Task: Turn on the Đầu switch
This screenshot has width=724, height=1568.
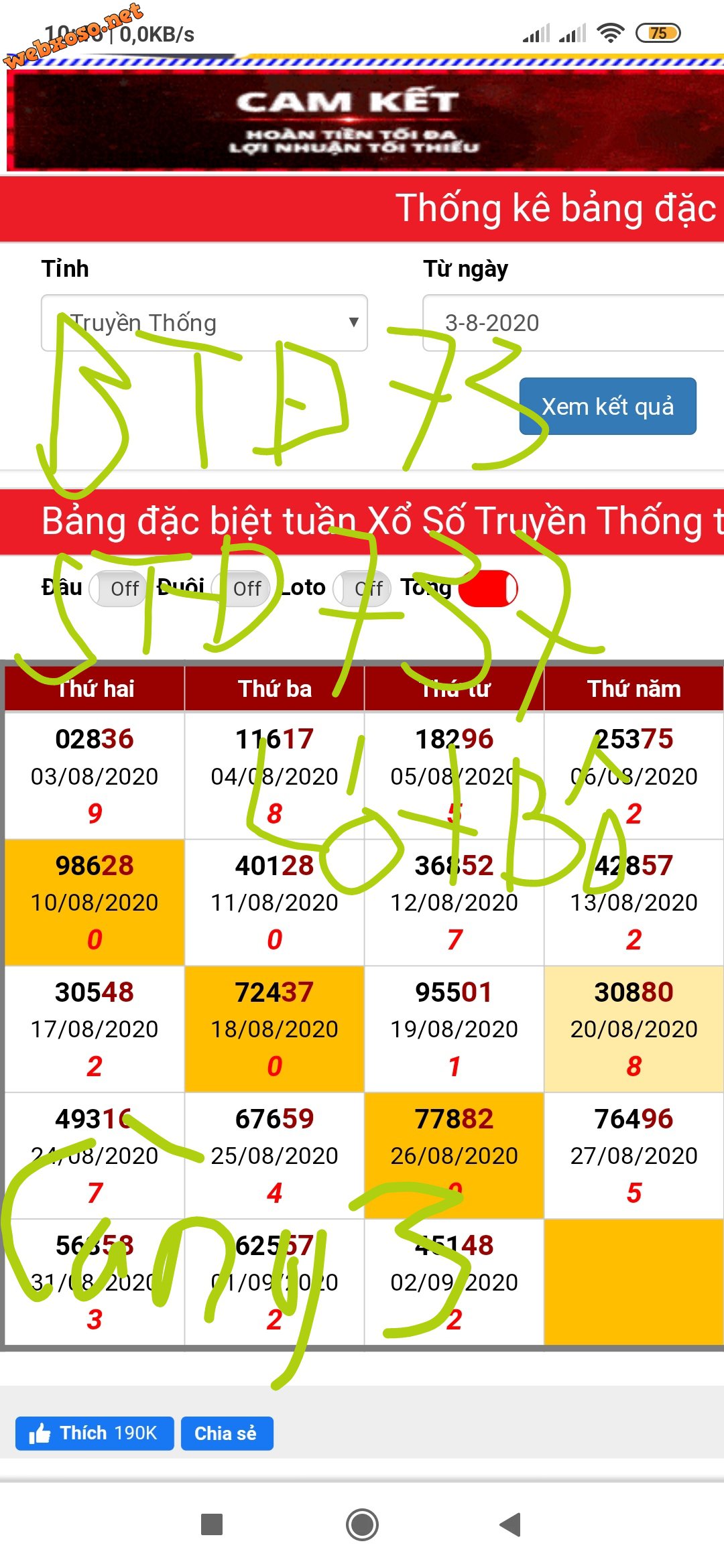Action: (x=119, y=588)
